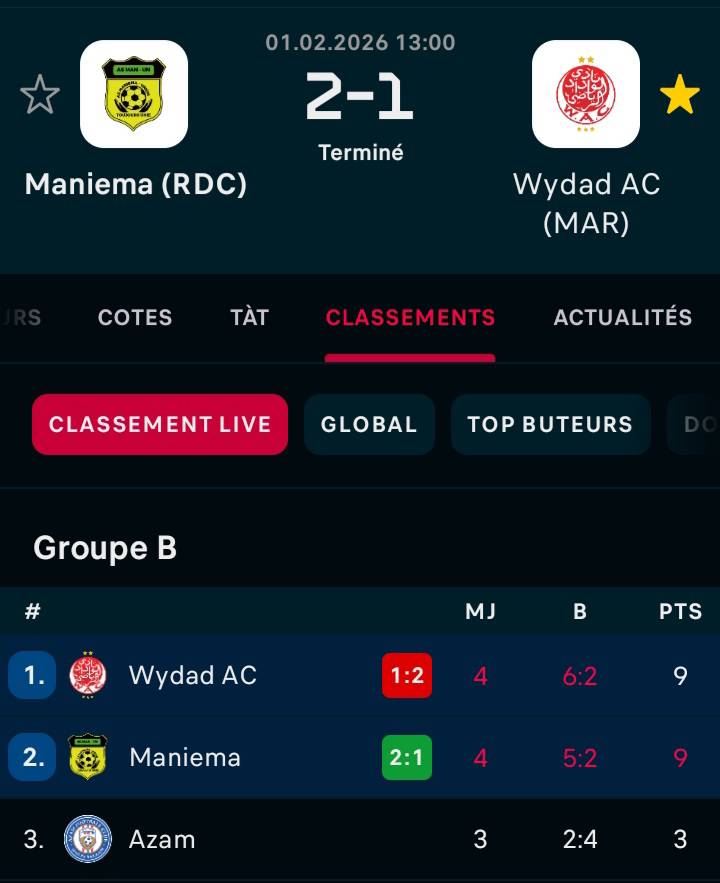Switch to the COTES tab

(x=135, y=317)
